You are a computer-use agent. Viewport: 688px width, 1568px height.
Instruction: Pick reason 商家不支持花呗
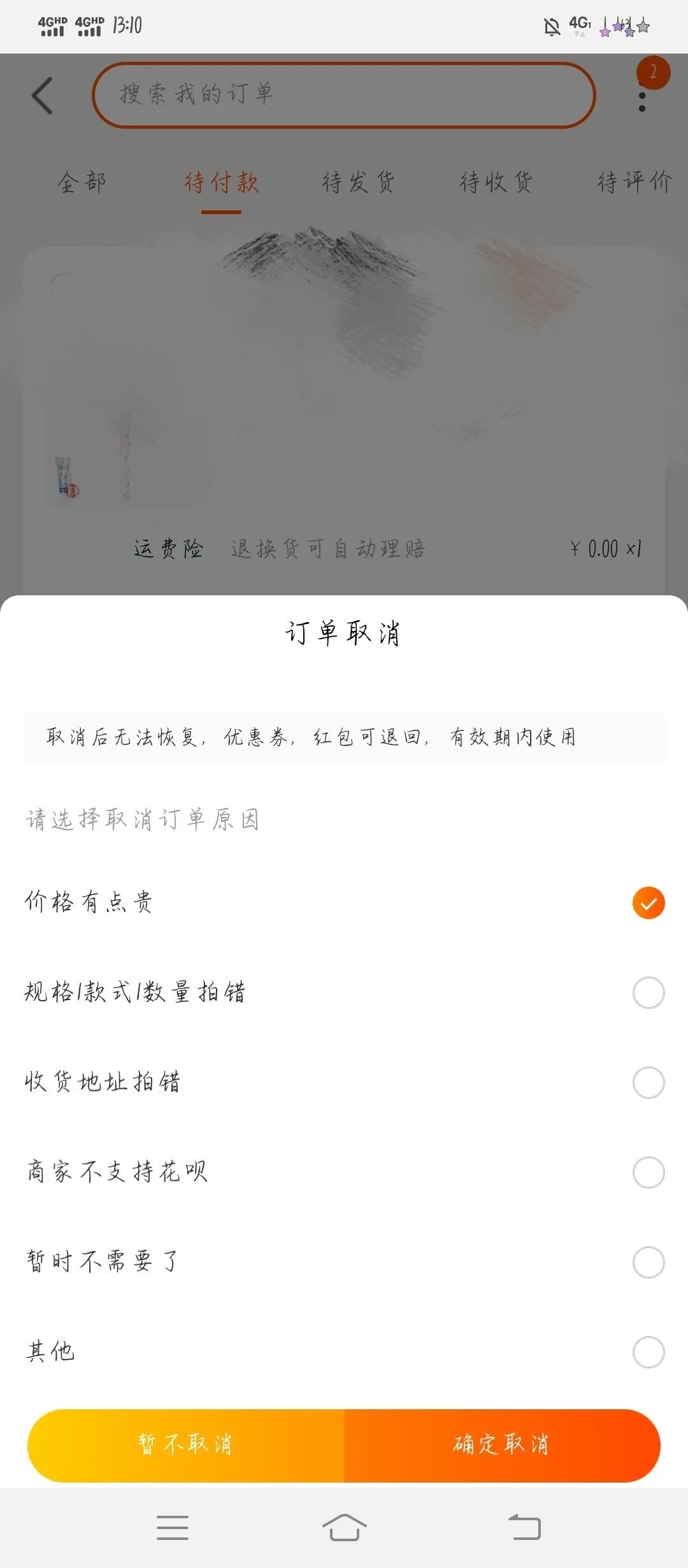648,1172
